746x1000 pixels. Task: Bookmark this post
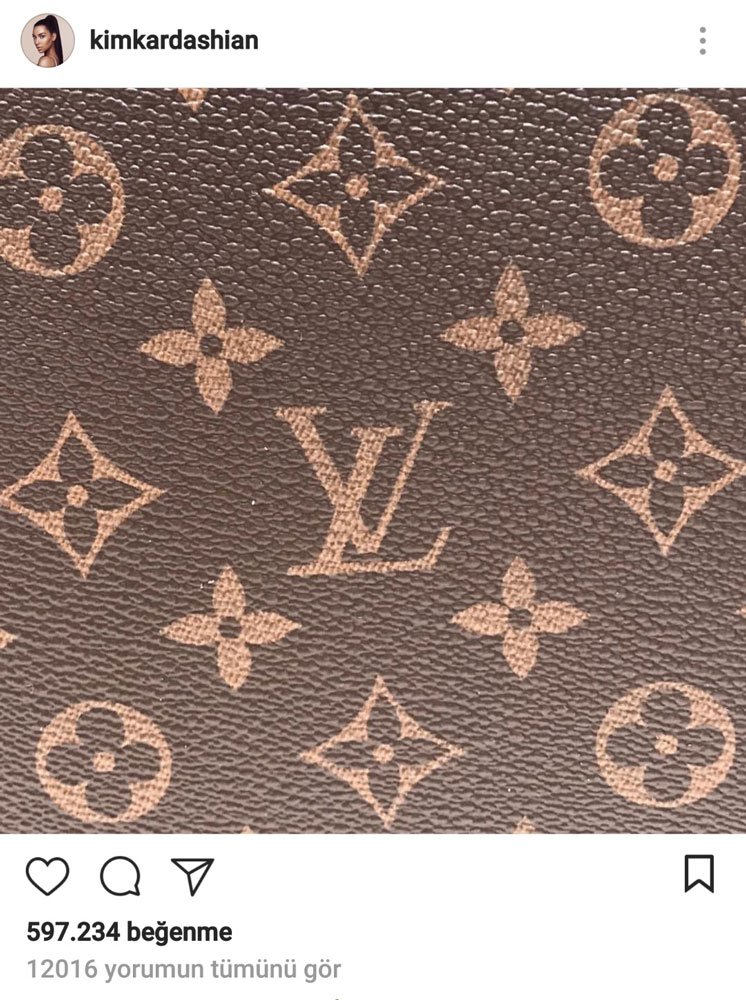click(x=699, y=873)
